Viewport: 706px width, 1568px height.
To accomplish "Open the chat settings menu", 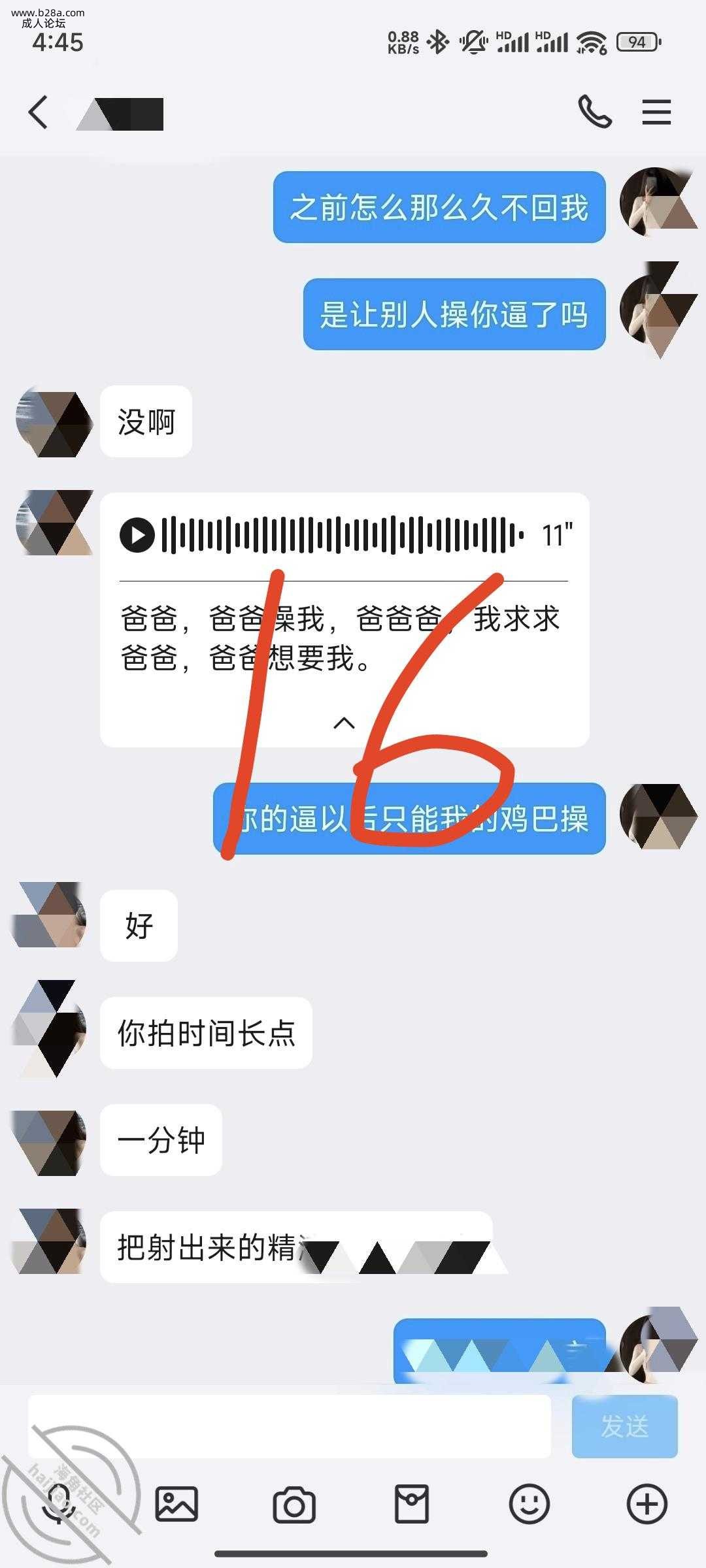I will pyautogui.click(x=656, y=112).
